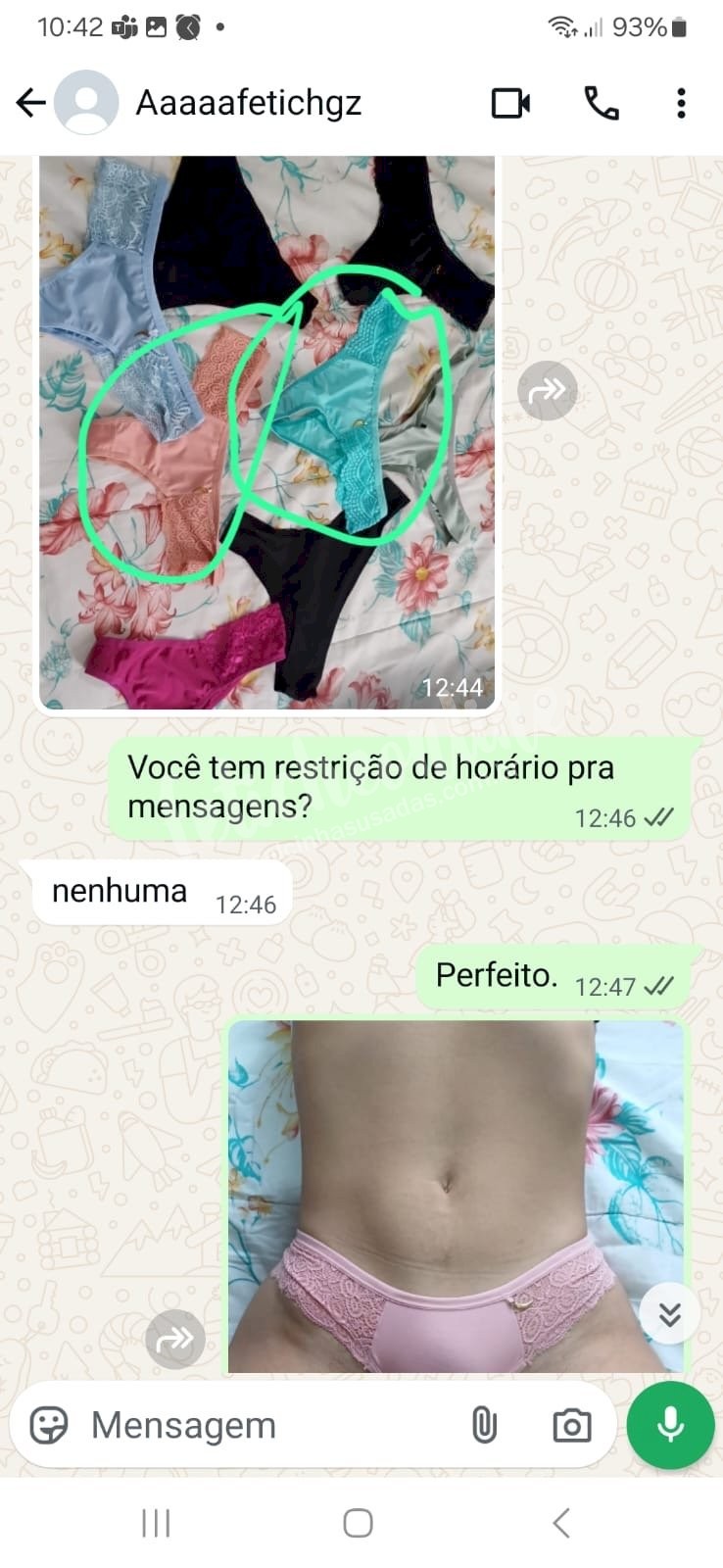Record a voice message
This screenshot has height=1568, width=723.
tap(670, 1425)
